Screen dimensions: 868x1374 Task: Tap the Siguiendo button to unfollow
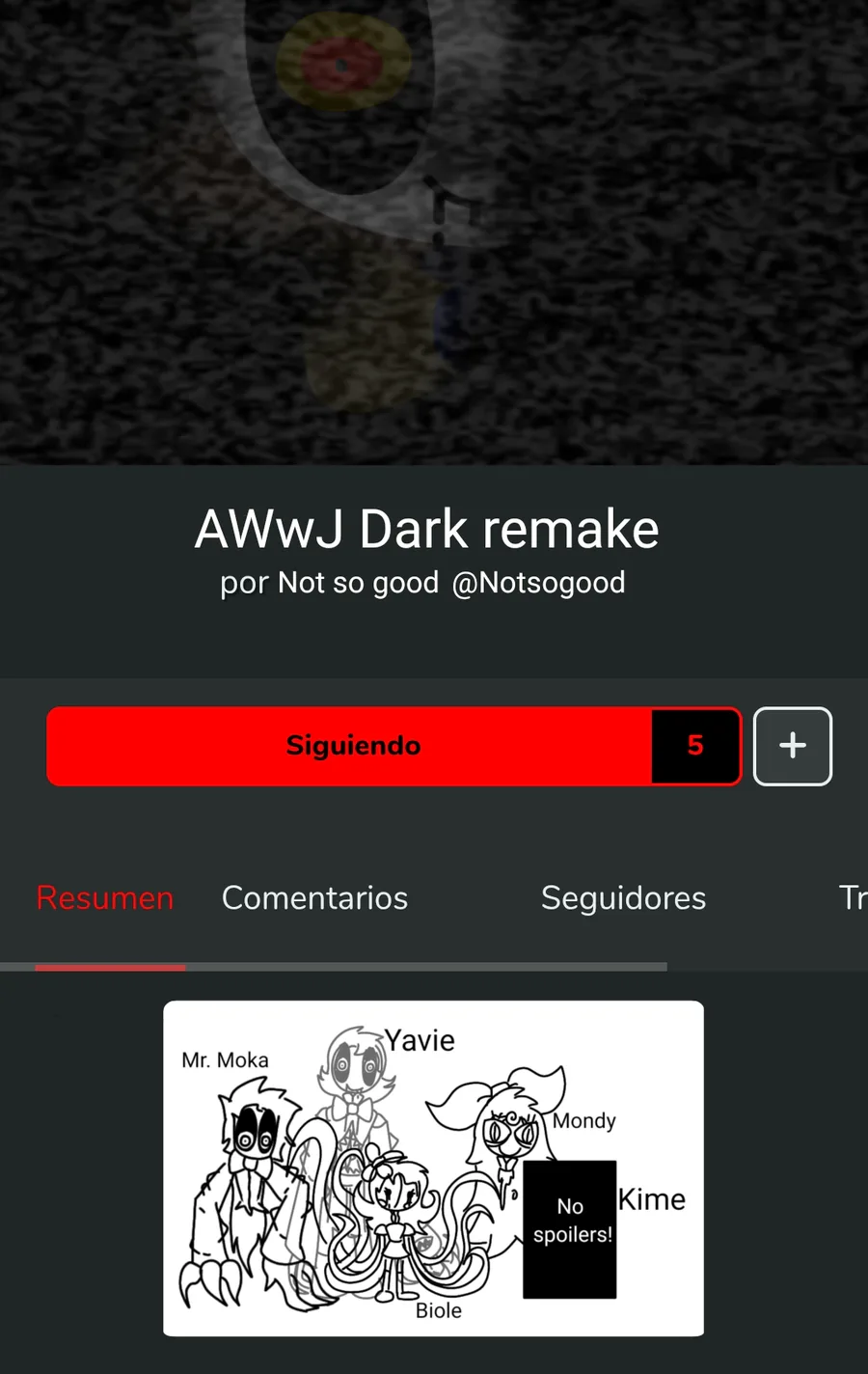click(x=352, y=746)
